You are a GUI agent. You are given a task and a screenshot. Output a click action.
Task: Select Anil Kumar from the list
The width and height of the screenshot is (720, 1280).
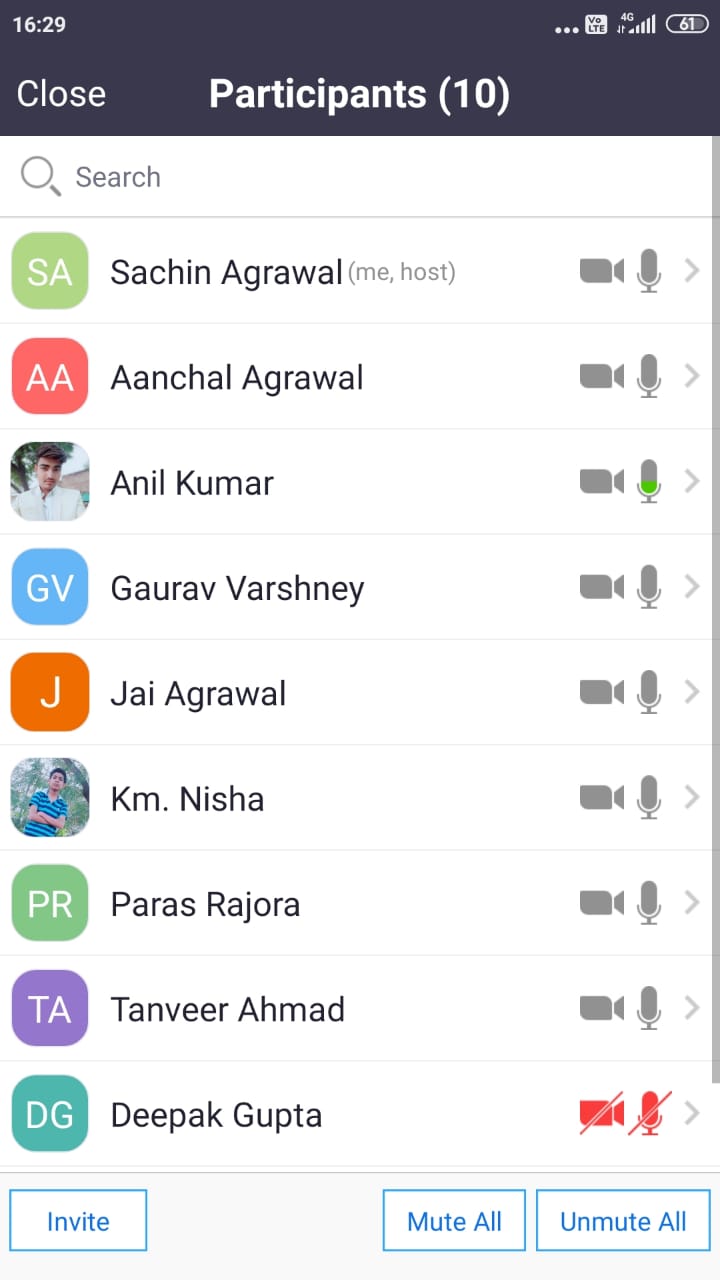[x=356, y=482]
